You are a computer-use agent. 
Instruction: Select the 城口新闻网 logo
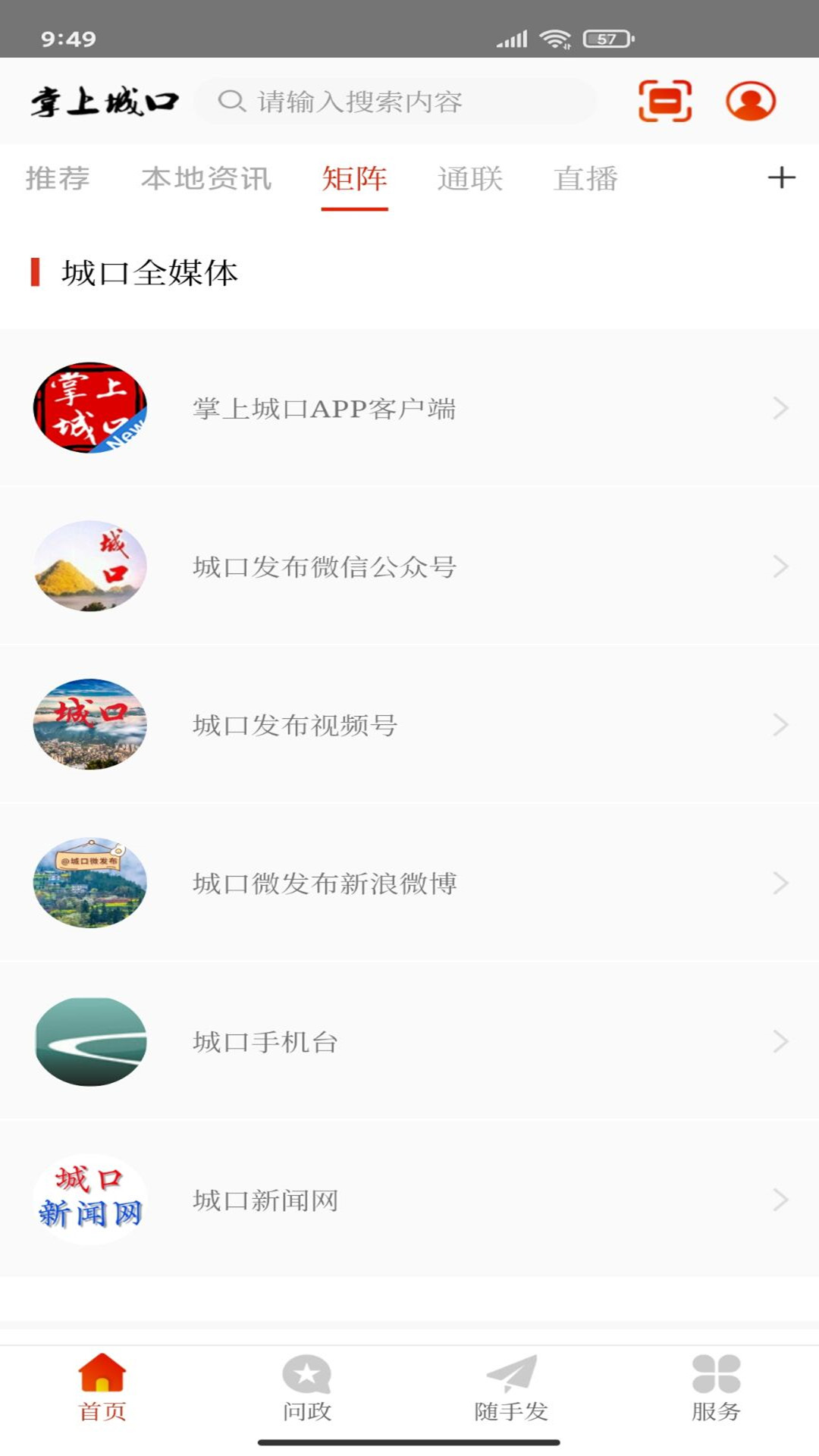pyautogui.click(x=89, y=1200)
